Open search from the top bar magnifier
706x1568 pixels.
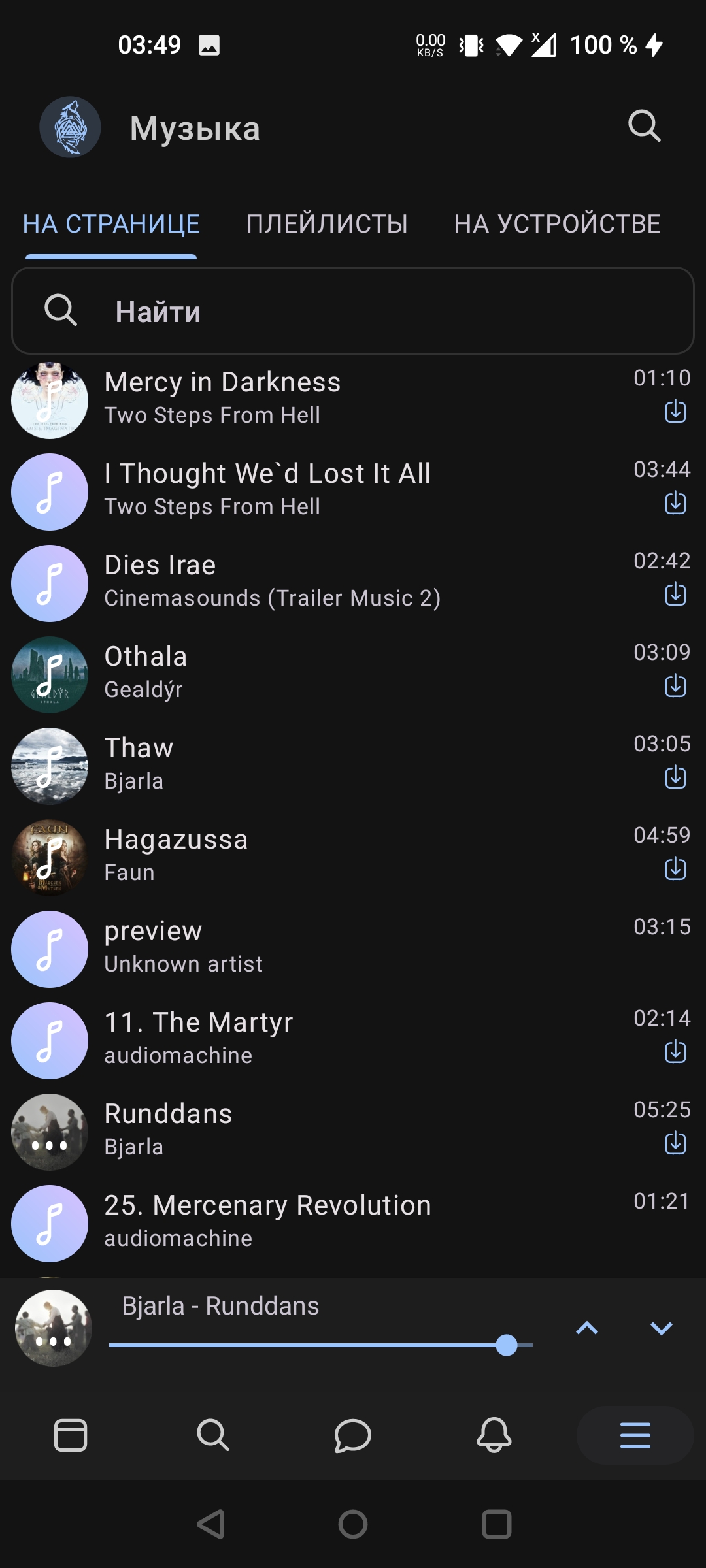[645, 126]
